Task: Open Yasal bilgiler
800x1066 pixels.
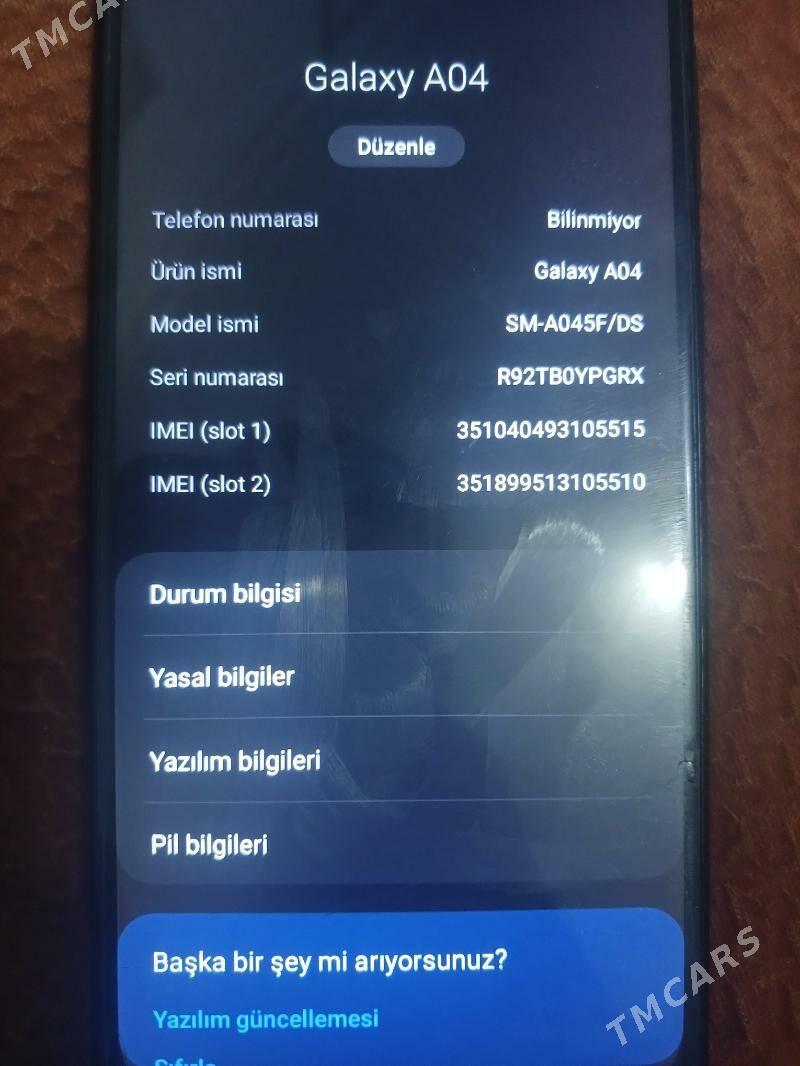Action: [222, 677]
